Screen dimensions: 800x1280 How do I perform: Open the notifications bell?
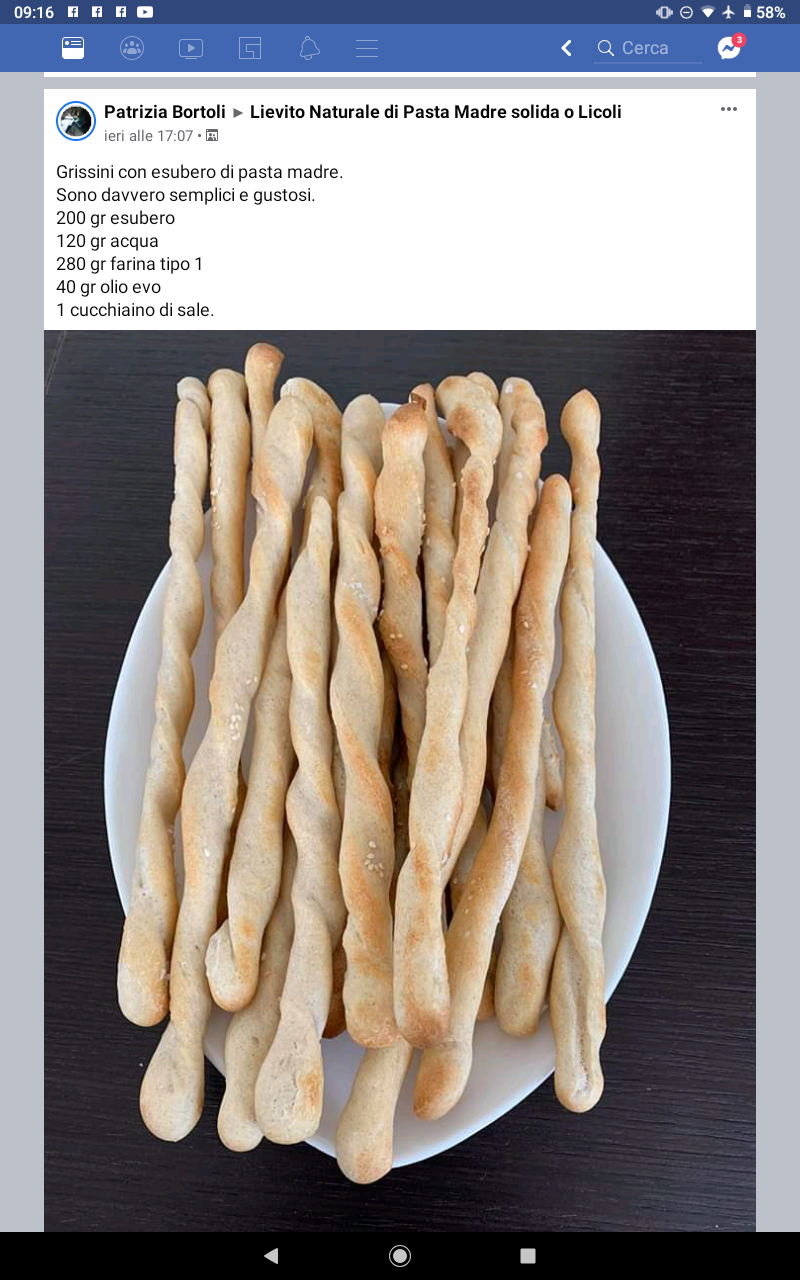tap(309, 48)
